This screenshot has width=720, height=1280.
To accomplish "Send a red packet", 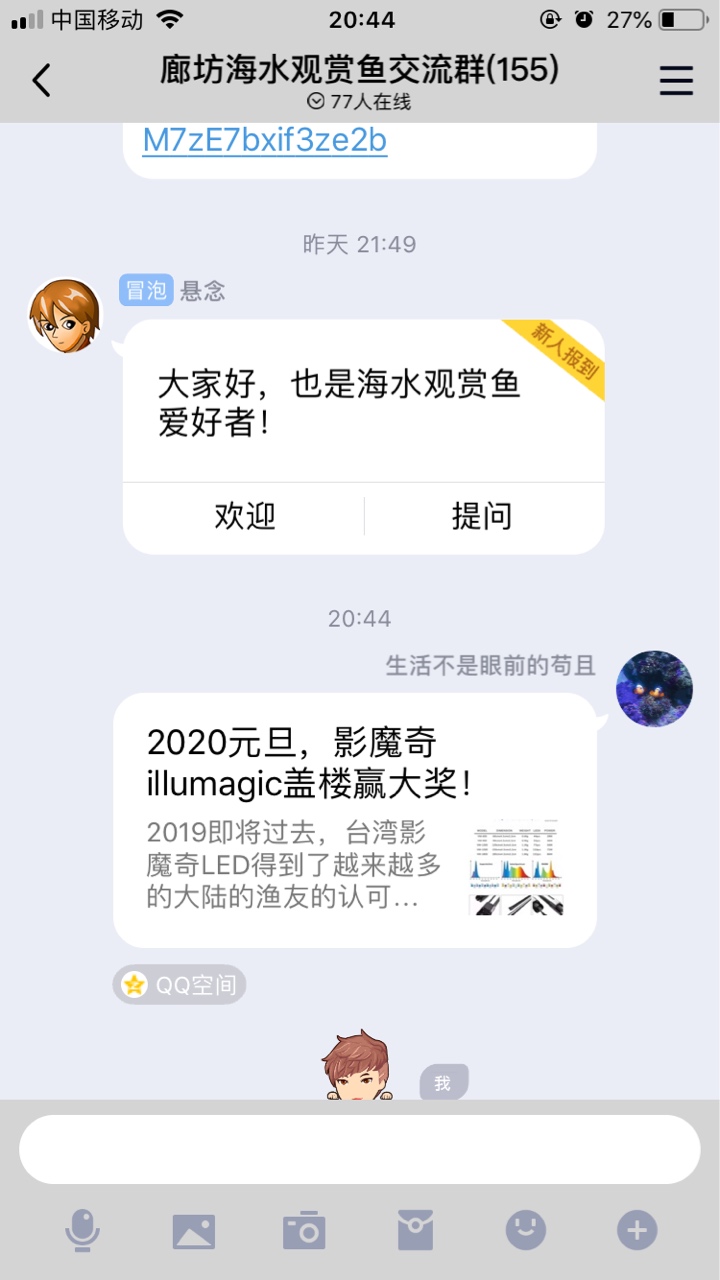I will 415,1230.
